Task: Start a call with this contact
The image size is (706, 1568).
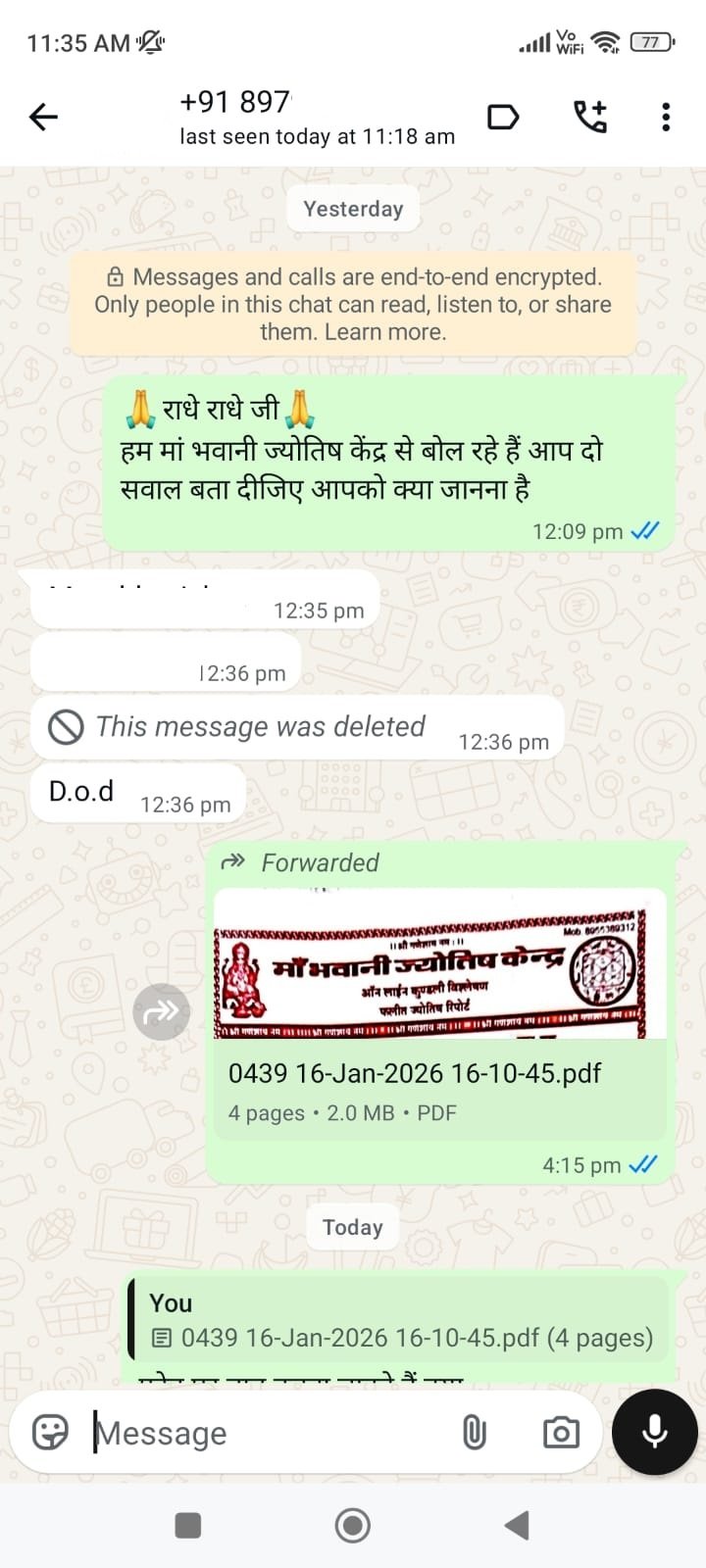Action: [590, 118]
